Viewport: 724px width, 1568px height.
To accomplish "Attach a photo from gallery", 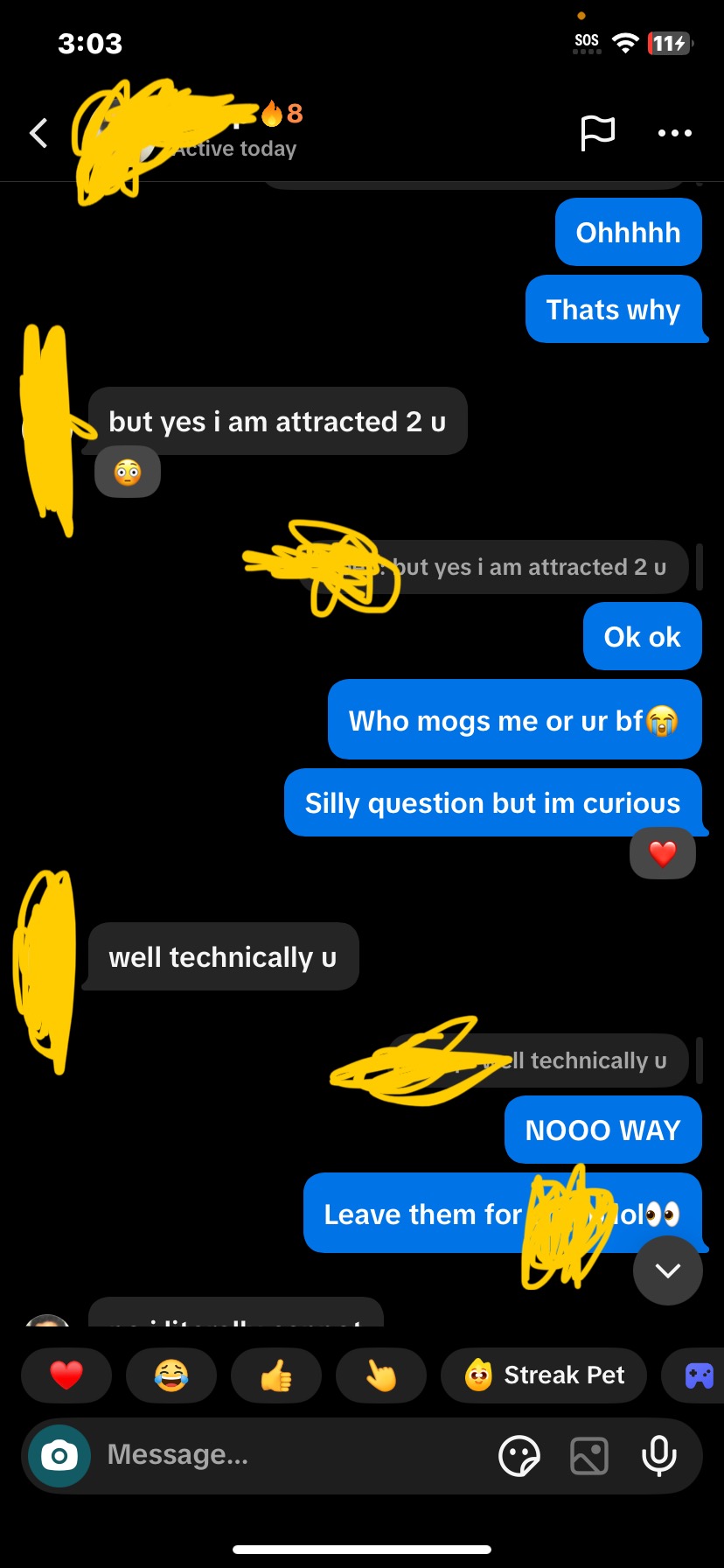I will click(x=589, y=1457).
